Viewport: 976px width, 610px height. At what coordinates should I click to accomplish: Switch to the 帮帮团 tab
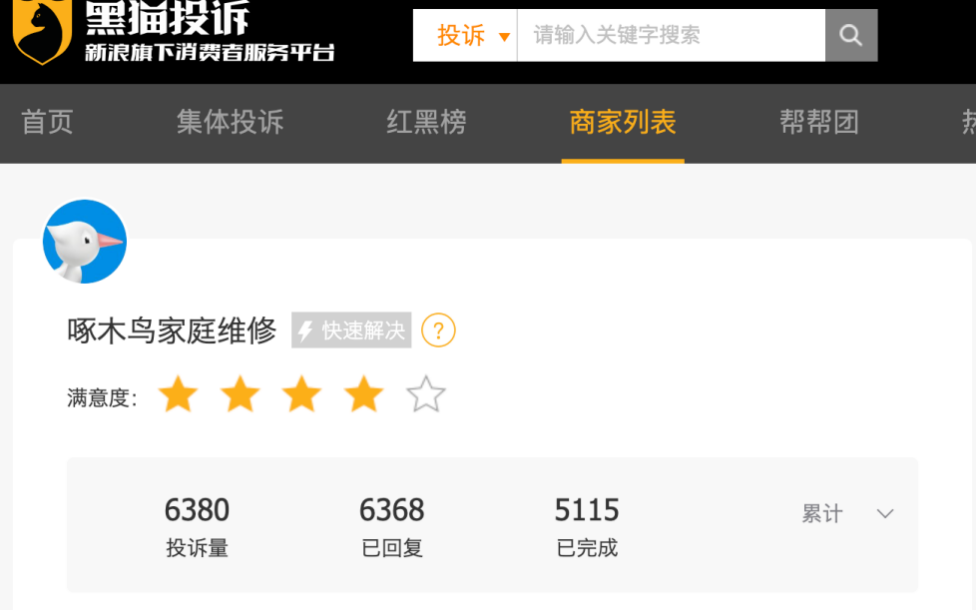[x=819, y=122]
